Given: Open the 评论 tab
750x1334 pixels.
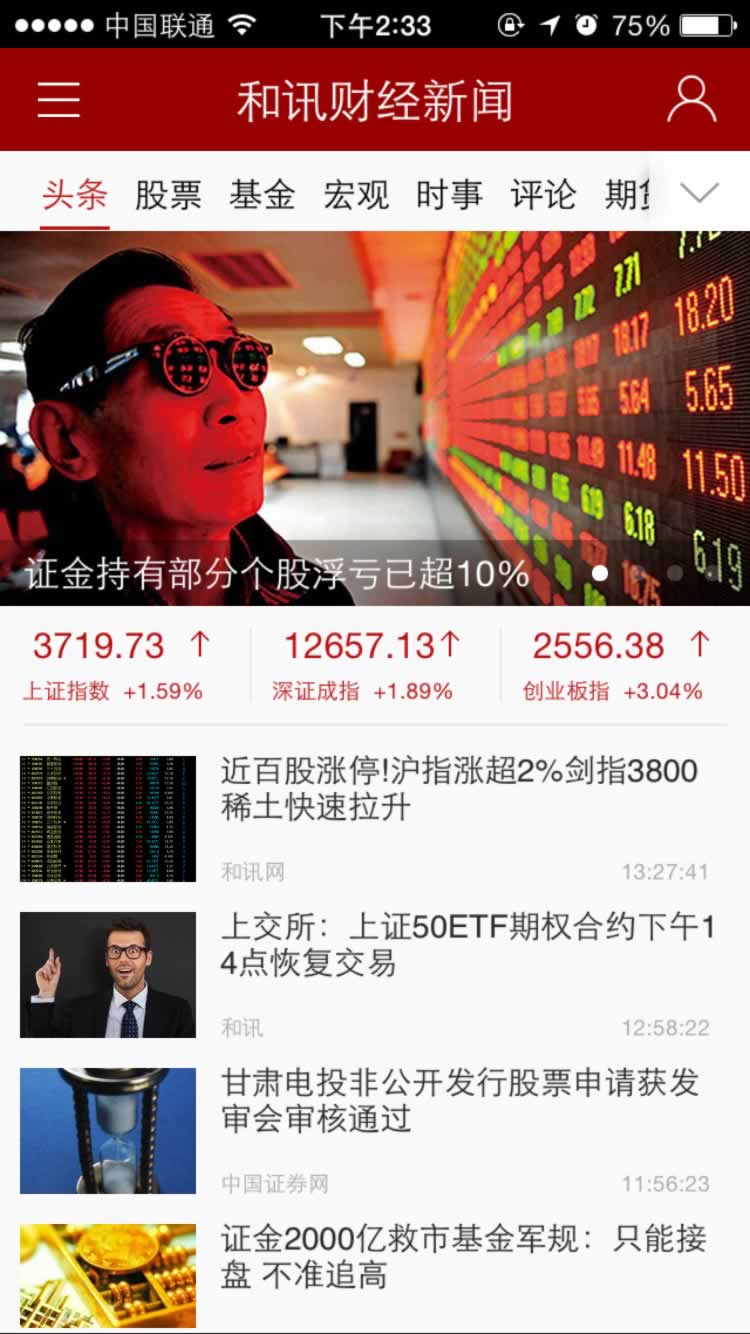Looking at the screenshot, I should [x=543, y=194].
